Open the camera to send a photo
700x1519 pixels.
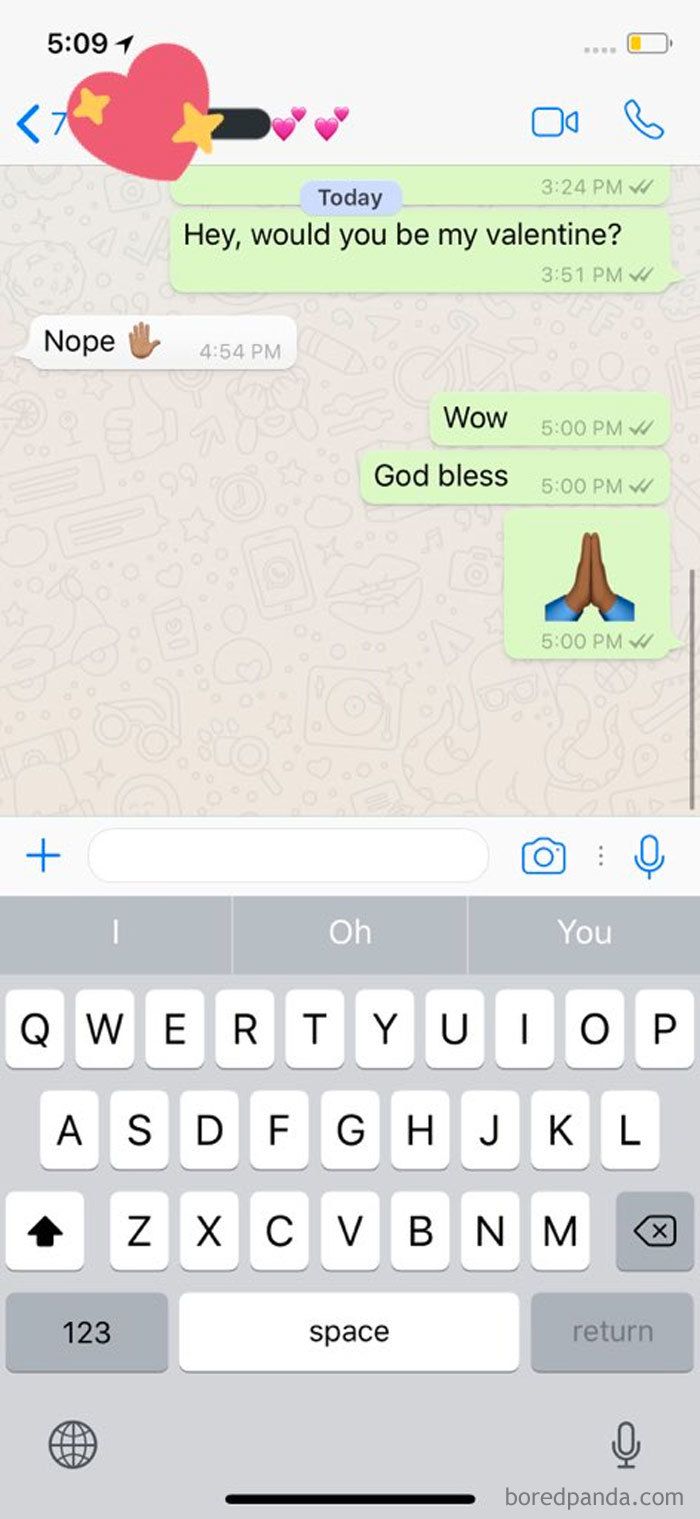(x=543, y=856)
